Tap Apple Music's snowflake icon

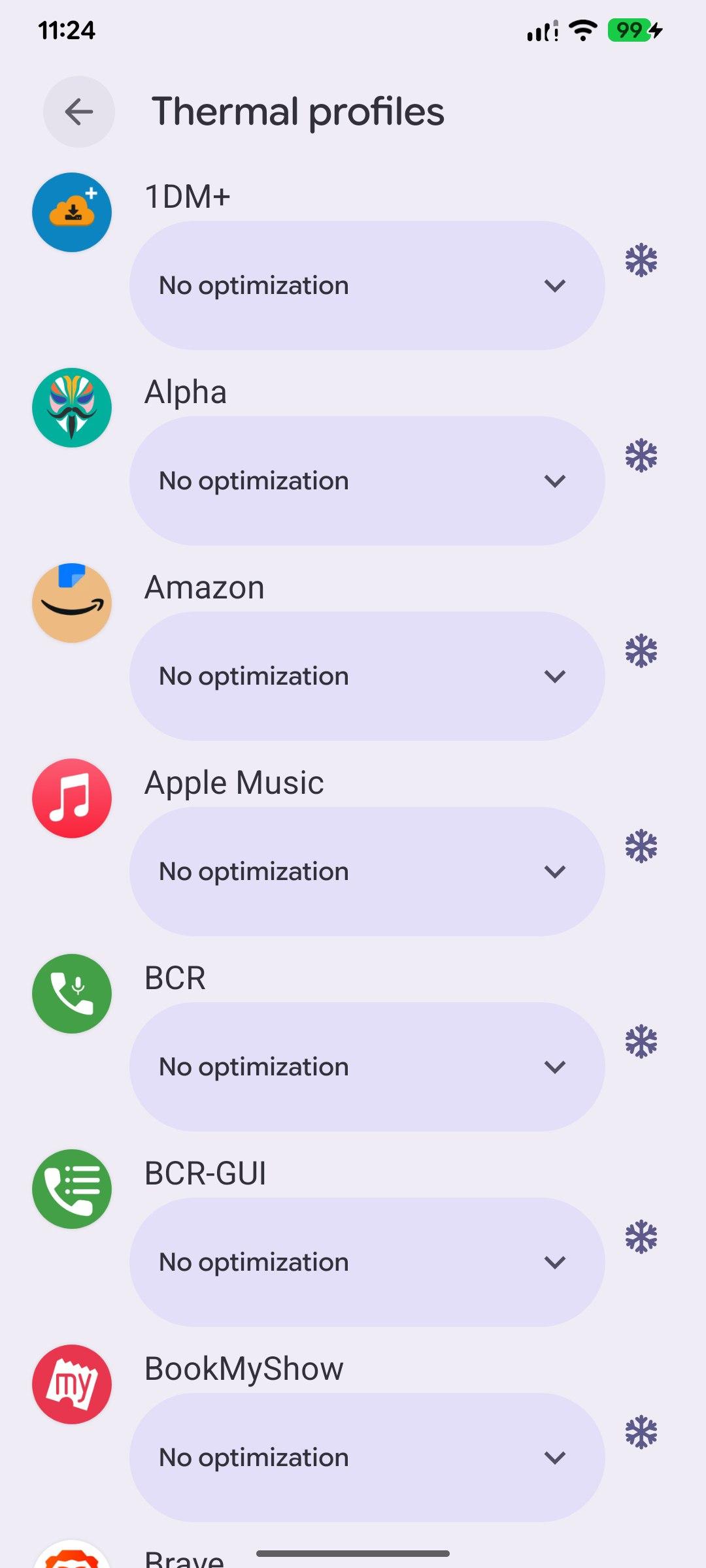click(641, 847)
